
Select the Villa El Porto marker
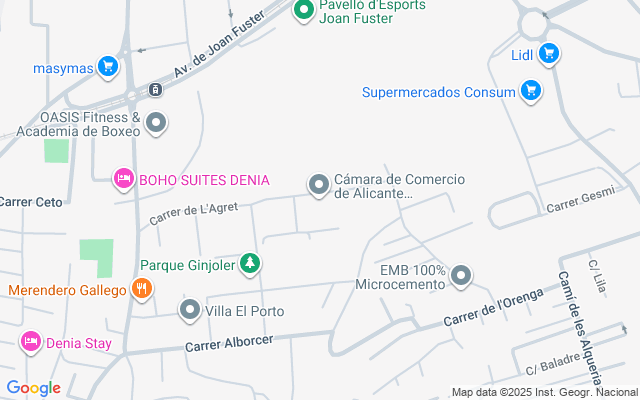190,311
